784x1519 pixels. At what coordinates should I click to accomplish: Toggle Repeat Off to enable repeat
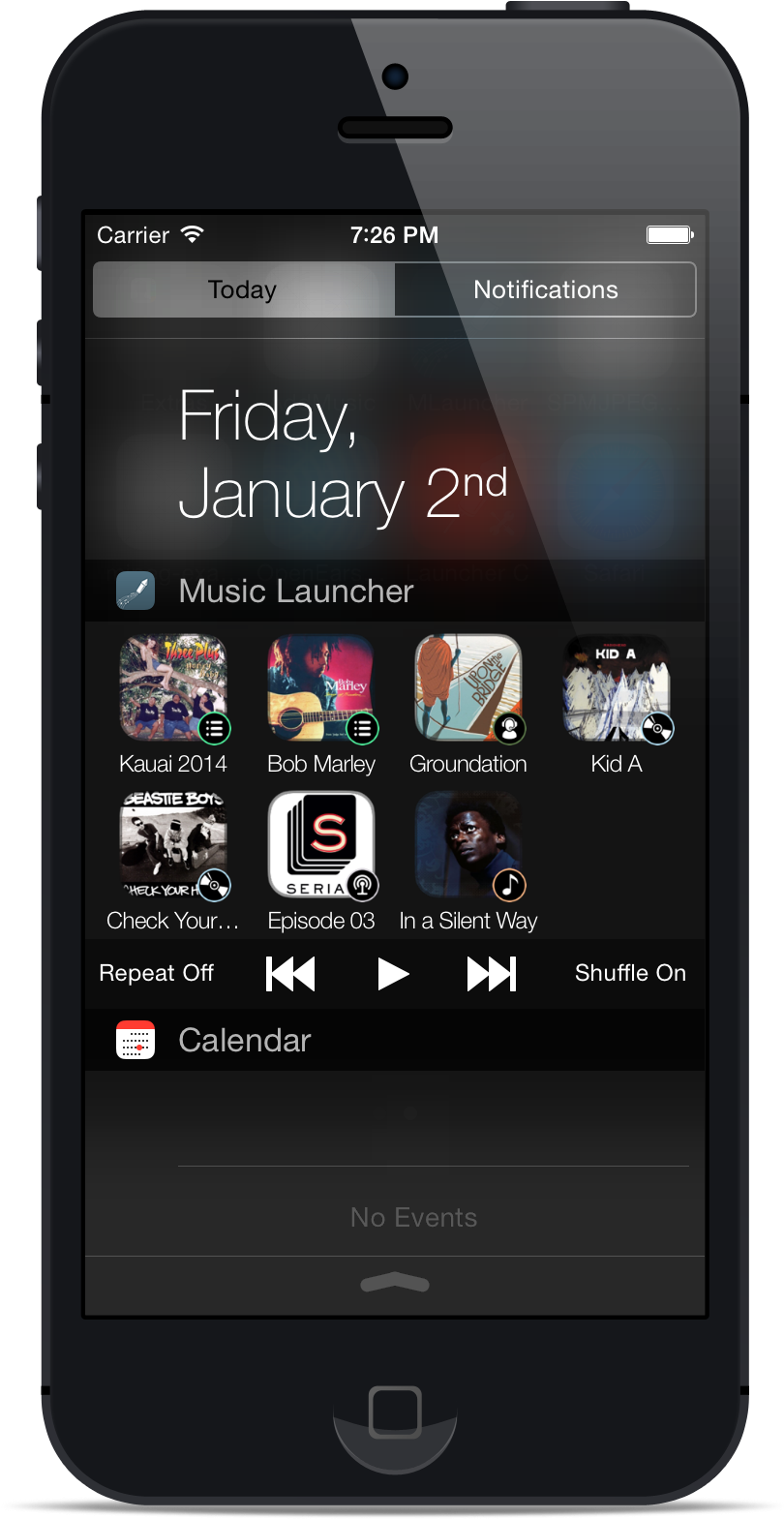156,973
